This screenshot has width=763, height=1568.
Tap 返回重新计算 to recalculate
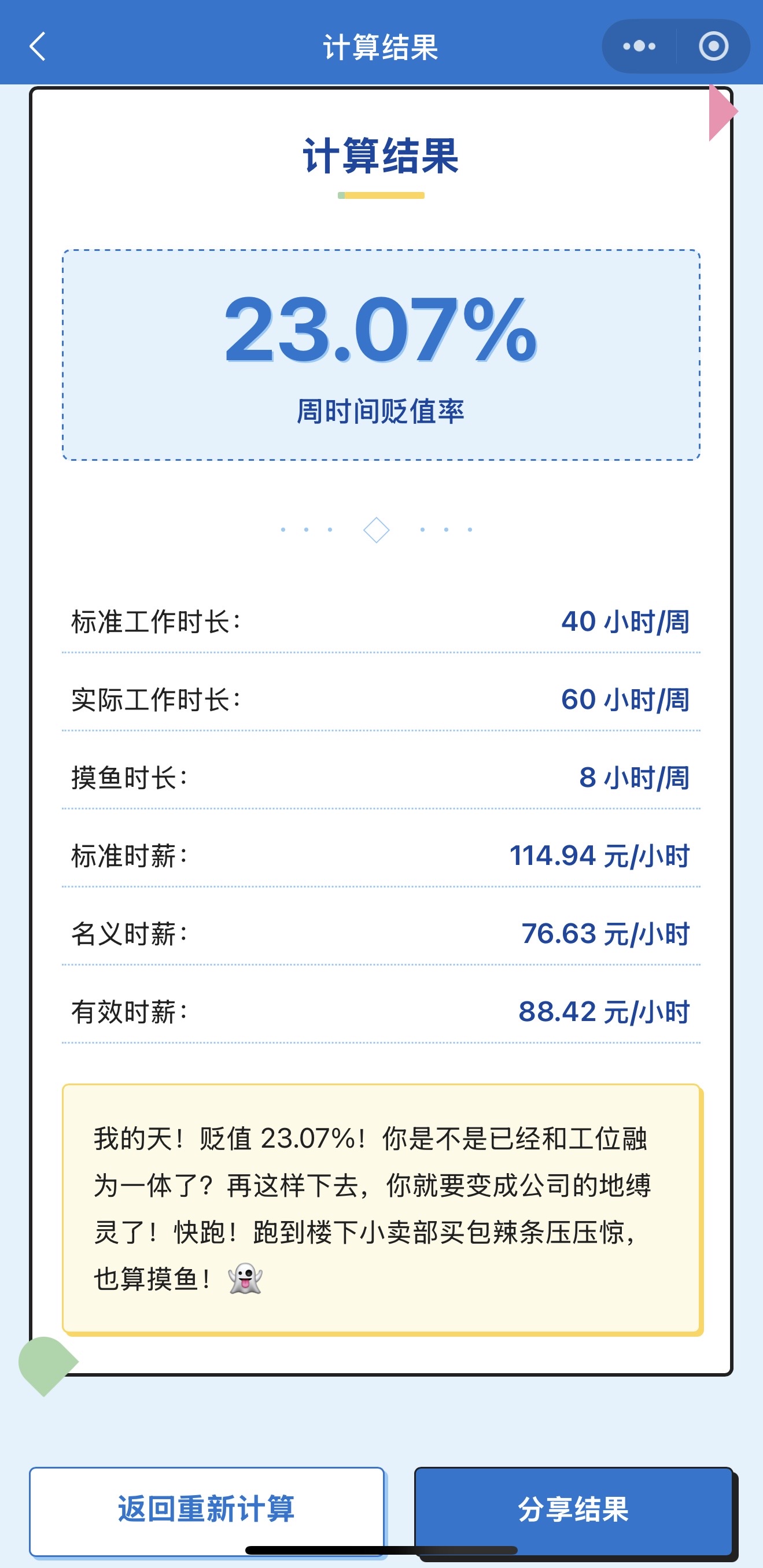[207, 1510]
